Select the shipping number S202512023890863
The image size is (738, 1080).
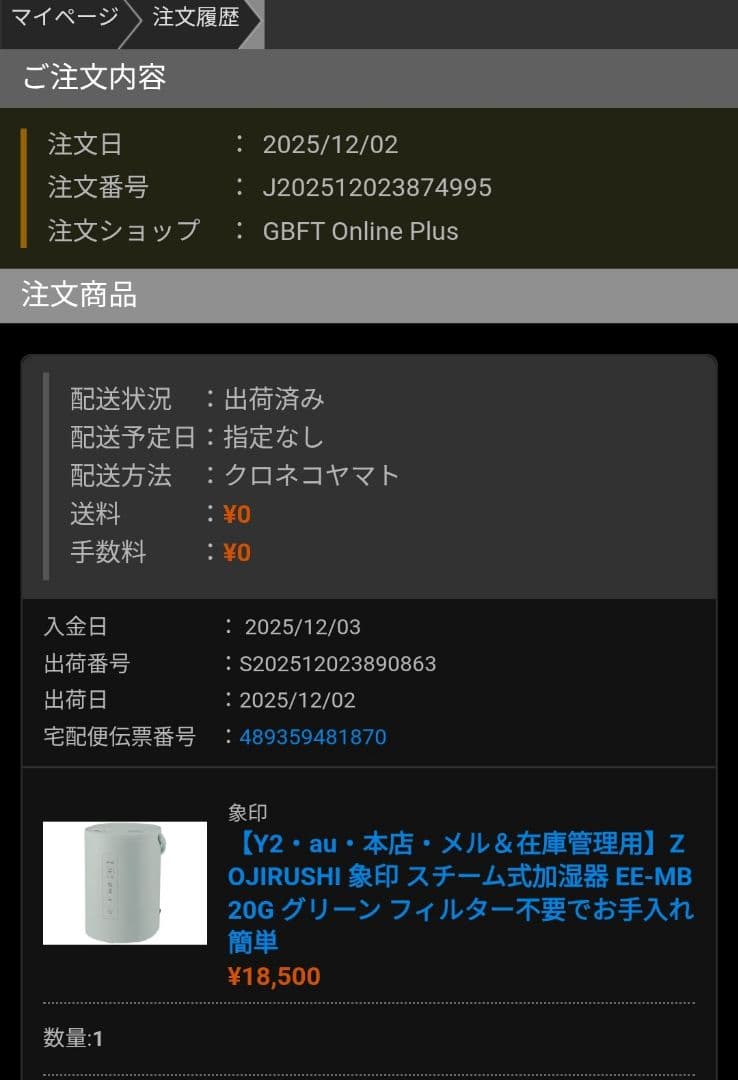click(336, 663)
